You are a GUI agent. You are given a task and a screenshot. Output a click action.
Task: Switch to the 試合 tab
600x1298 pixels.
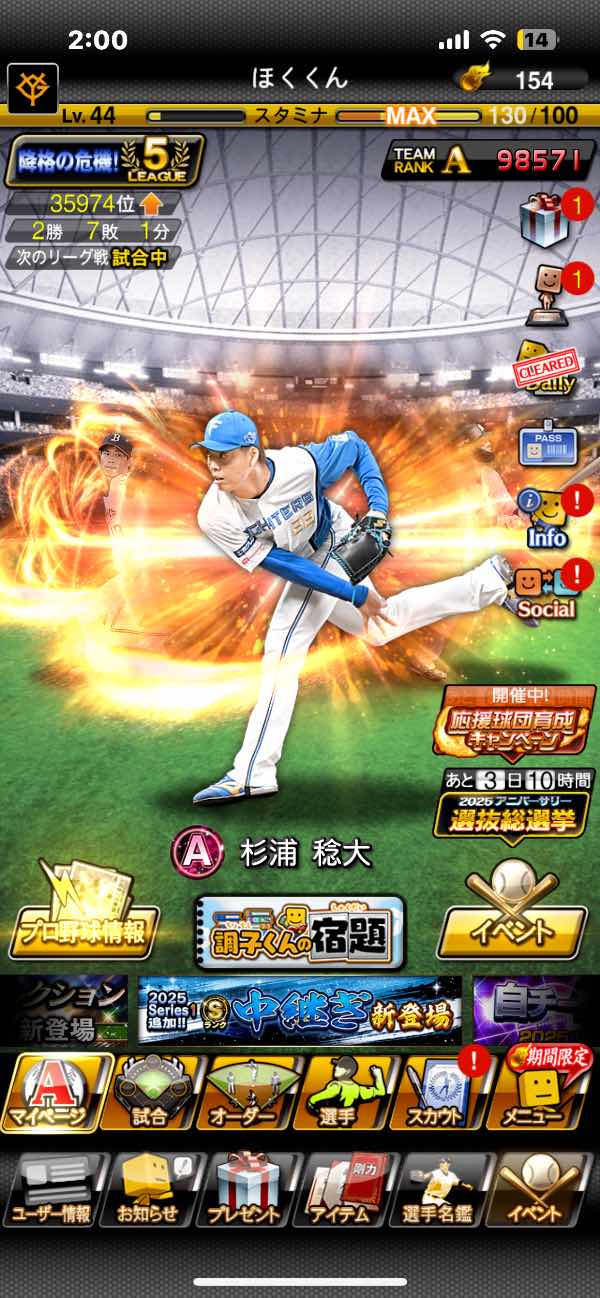[150, 1092]
